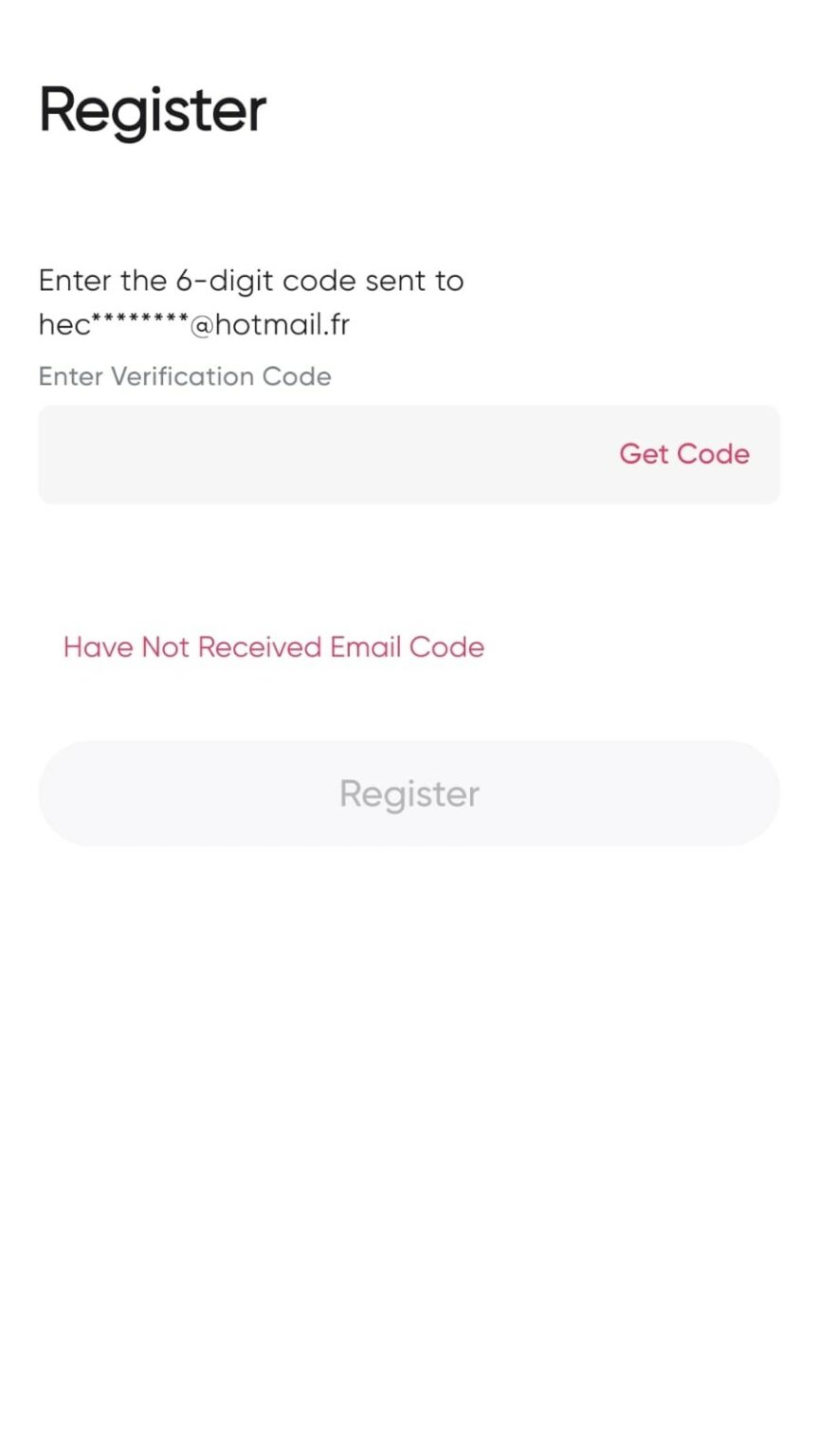Viewport: 819px width, 1456px height.
Task: Tap hec********@hotmail.fr email text
Action: pyautogui.click(x=193, y=324)
